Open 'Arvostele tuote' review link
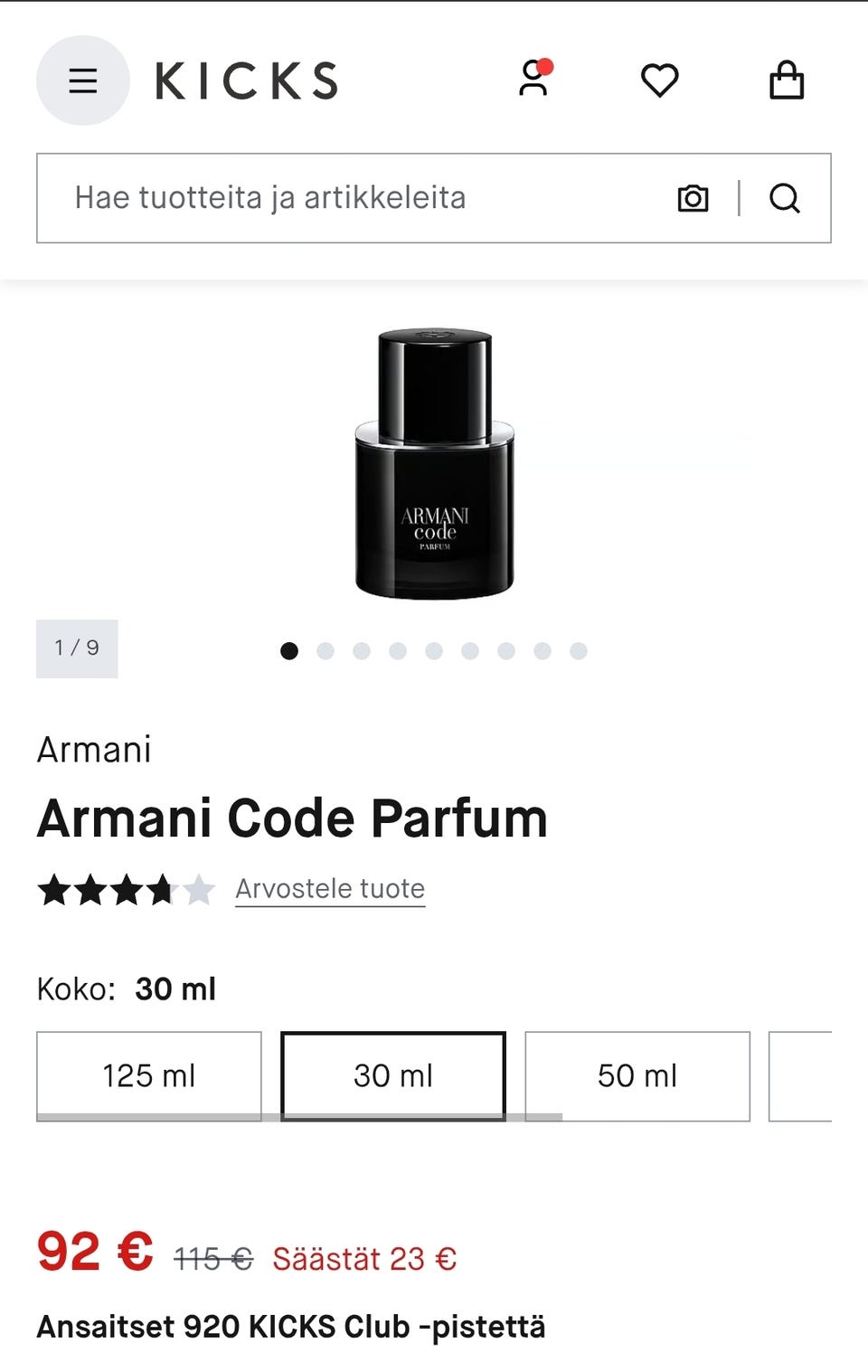868x1372 pixels. (330, 889)
